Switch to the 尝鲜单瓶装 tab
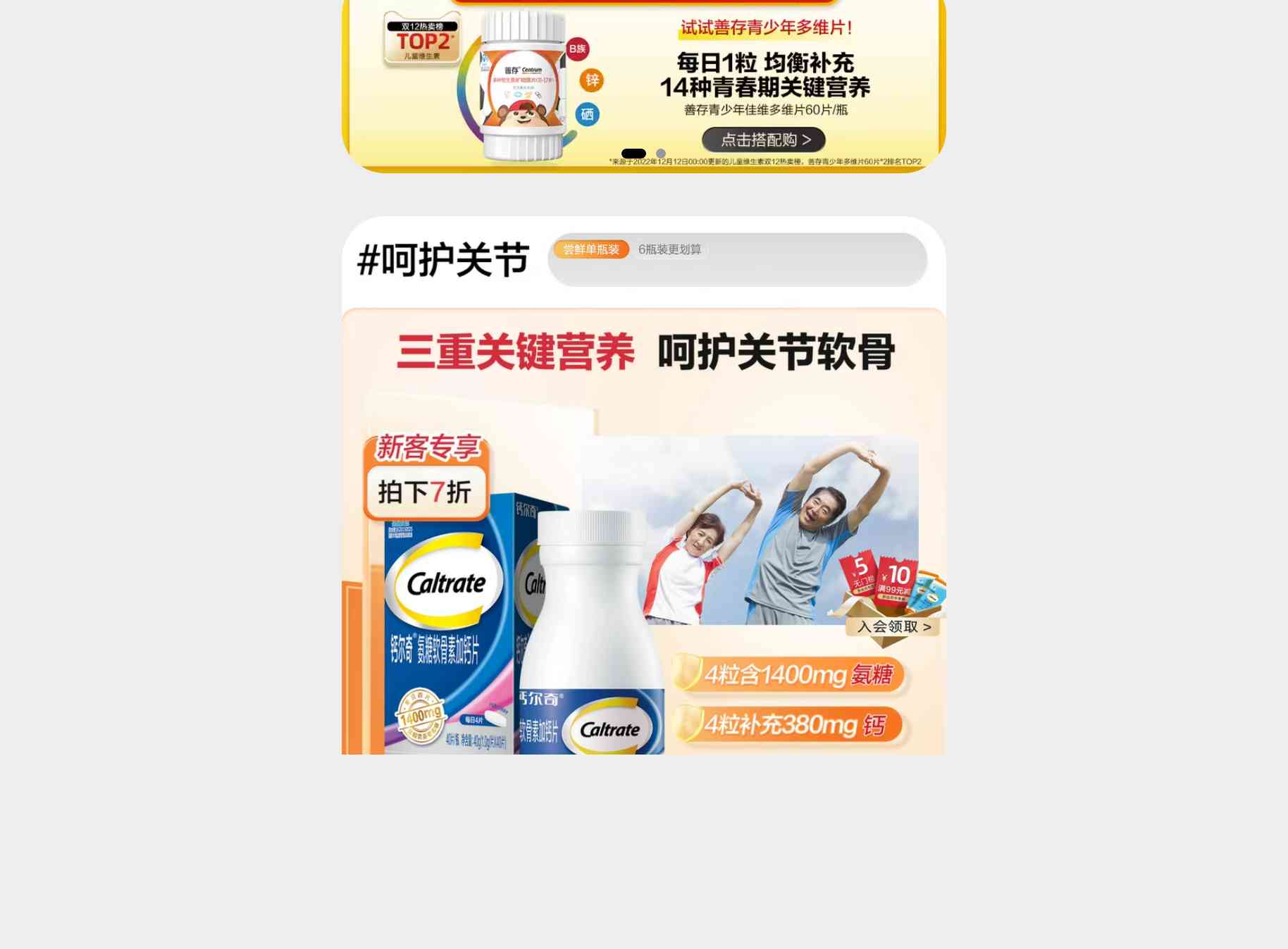The width and height of the screenshot is (1288, 949). (591, 249)
